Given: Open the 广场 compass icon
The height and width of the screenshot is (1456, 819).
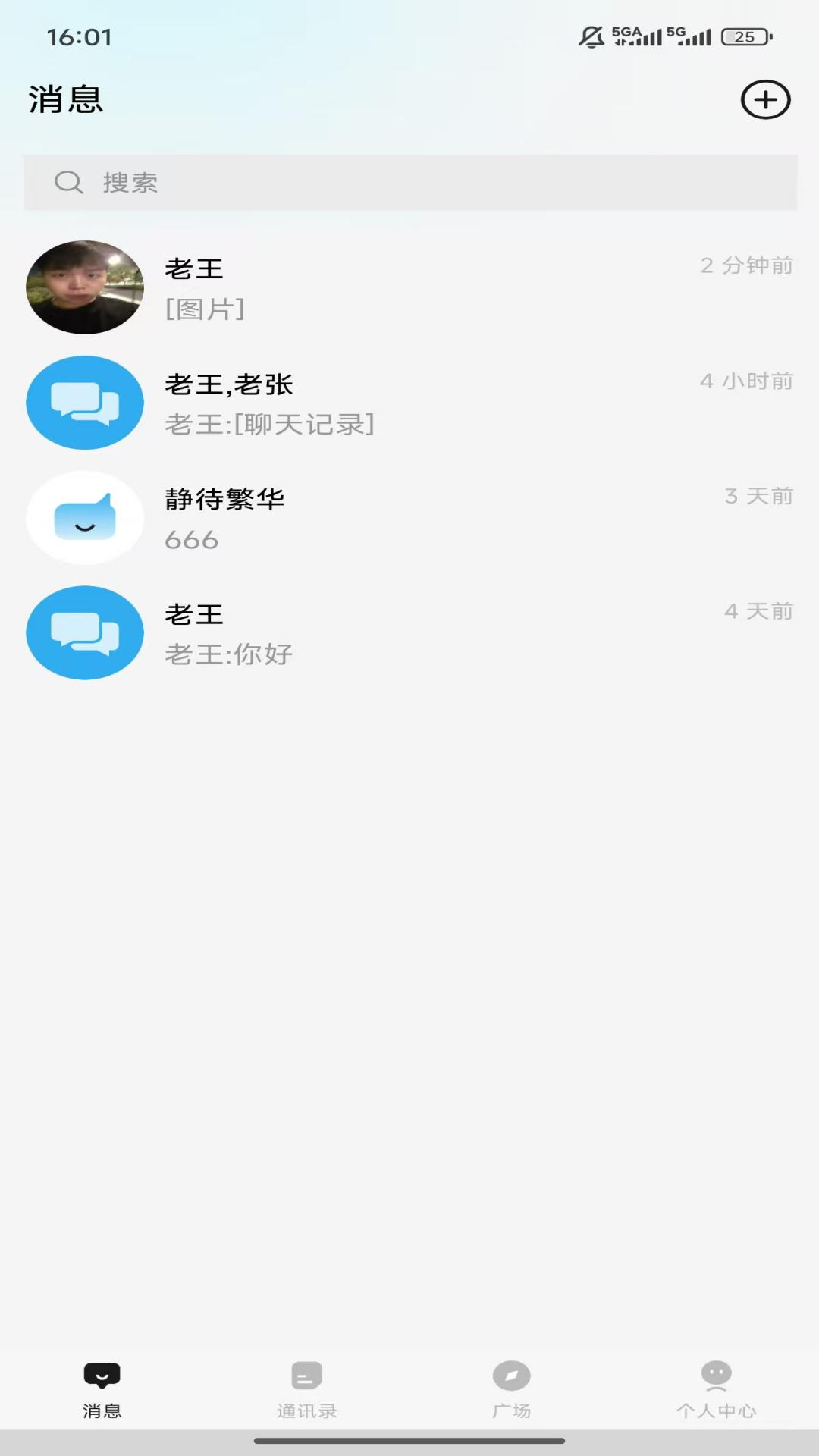Looking at the screenshot, I should (x=510, y=1374).
